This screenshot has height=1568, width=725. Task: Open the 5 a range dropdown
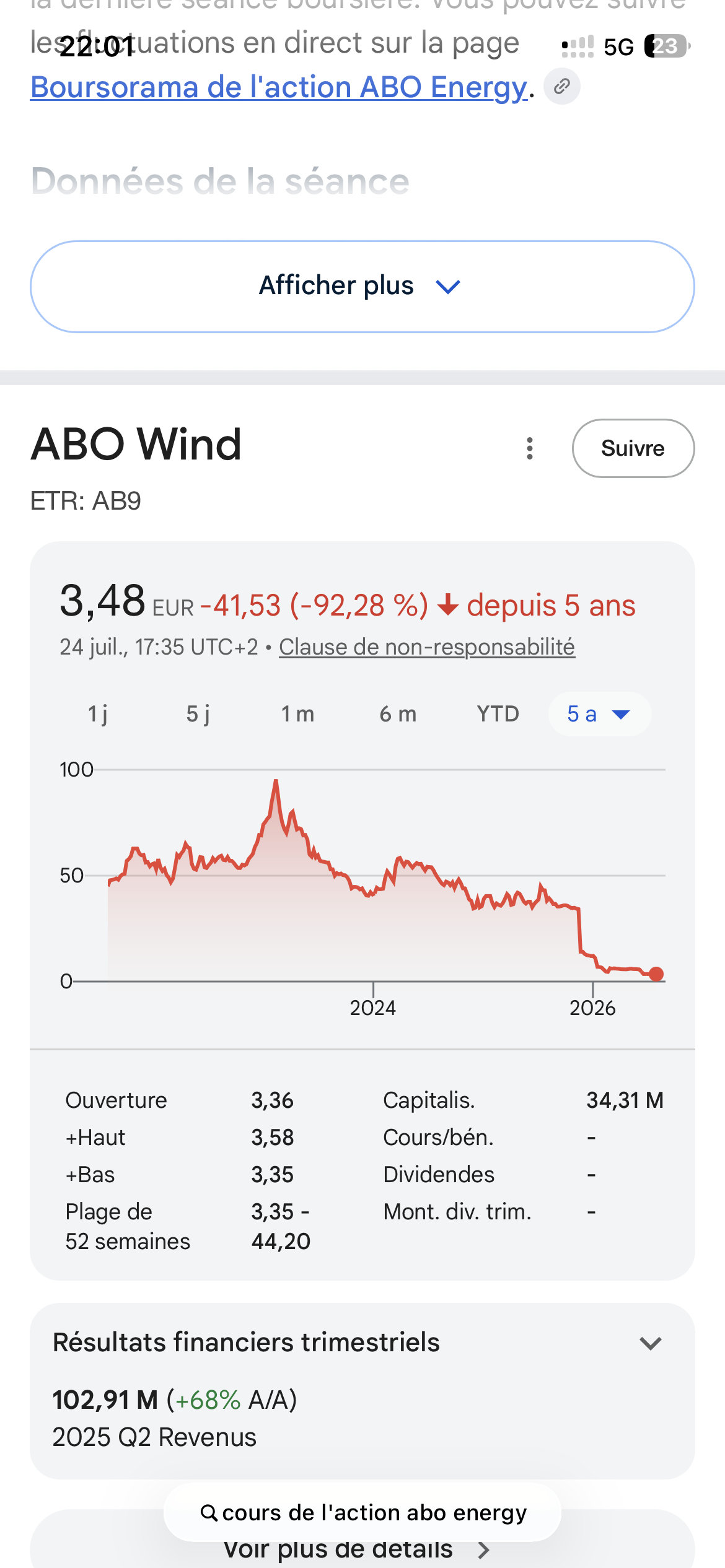coord(599,714)
